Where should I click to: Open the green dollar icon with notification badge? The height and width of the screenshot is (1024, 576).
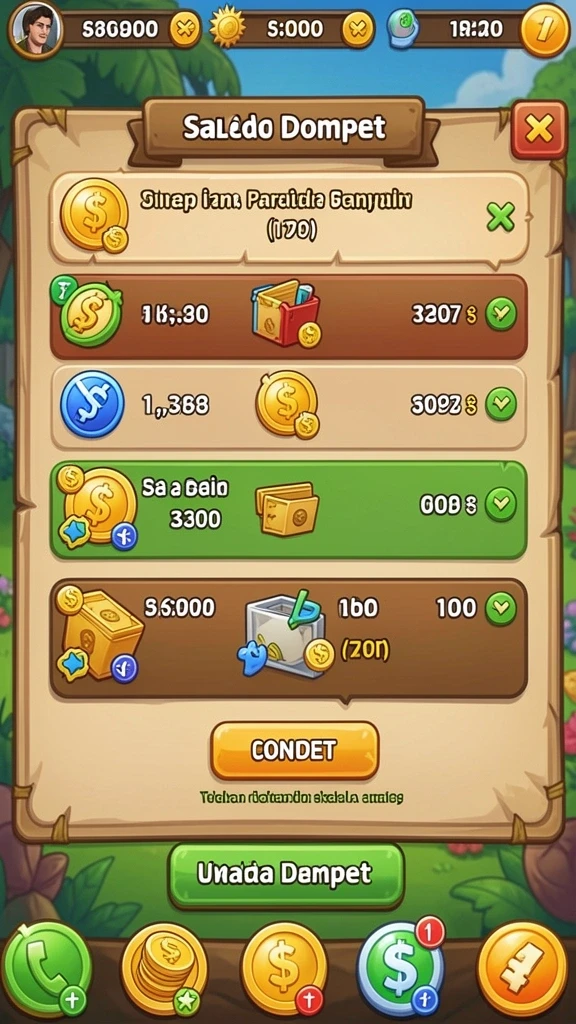[x=401, y=967]
